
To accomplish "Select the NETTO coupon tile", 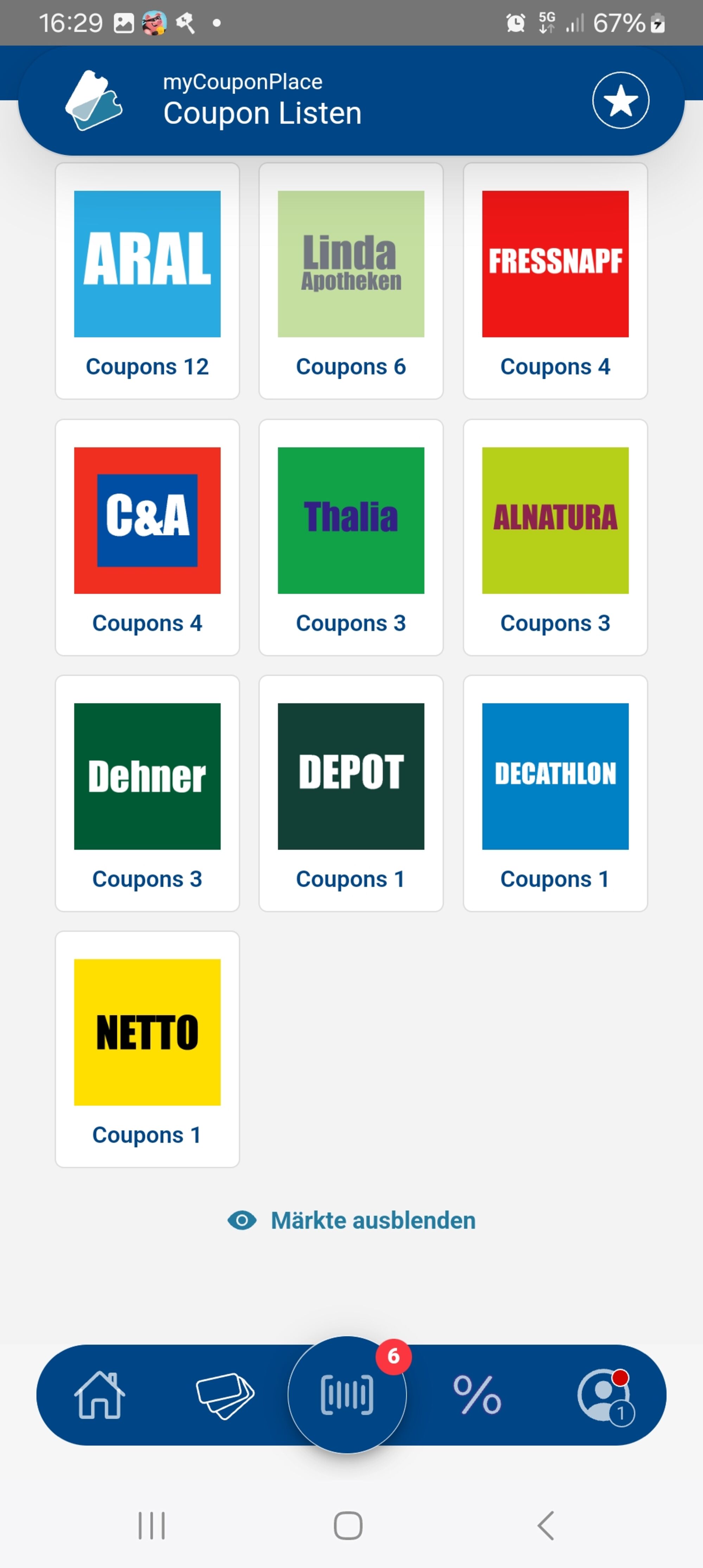I will coord(147,1049).
